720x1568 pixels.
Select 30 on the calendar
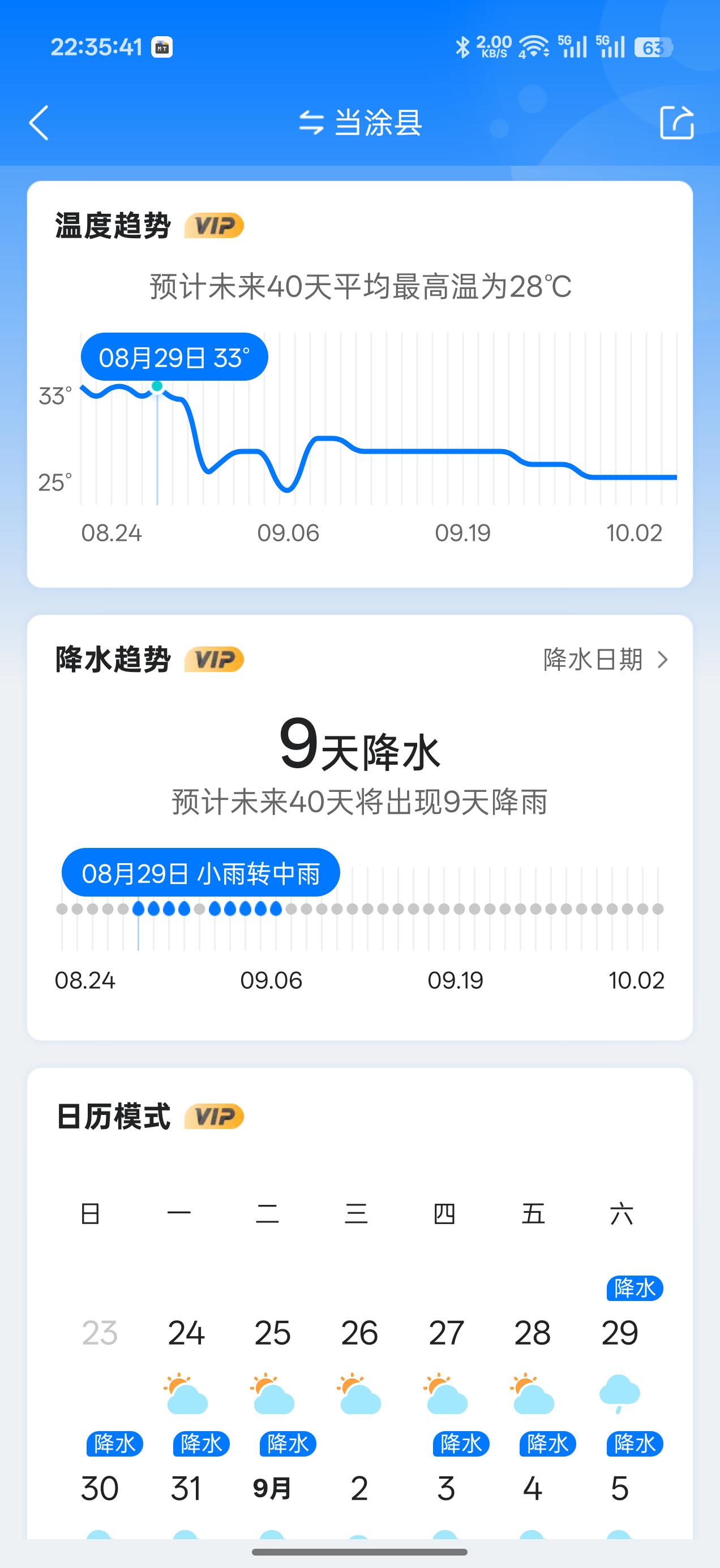click(x=99, y=1488)
